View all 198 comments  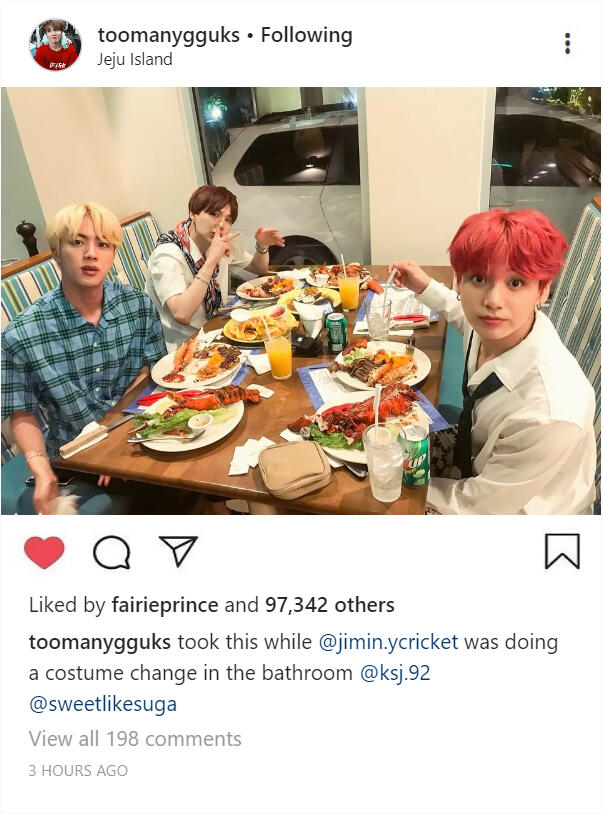tap(135, 739)
